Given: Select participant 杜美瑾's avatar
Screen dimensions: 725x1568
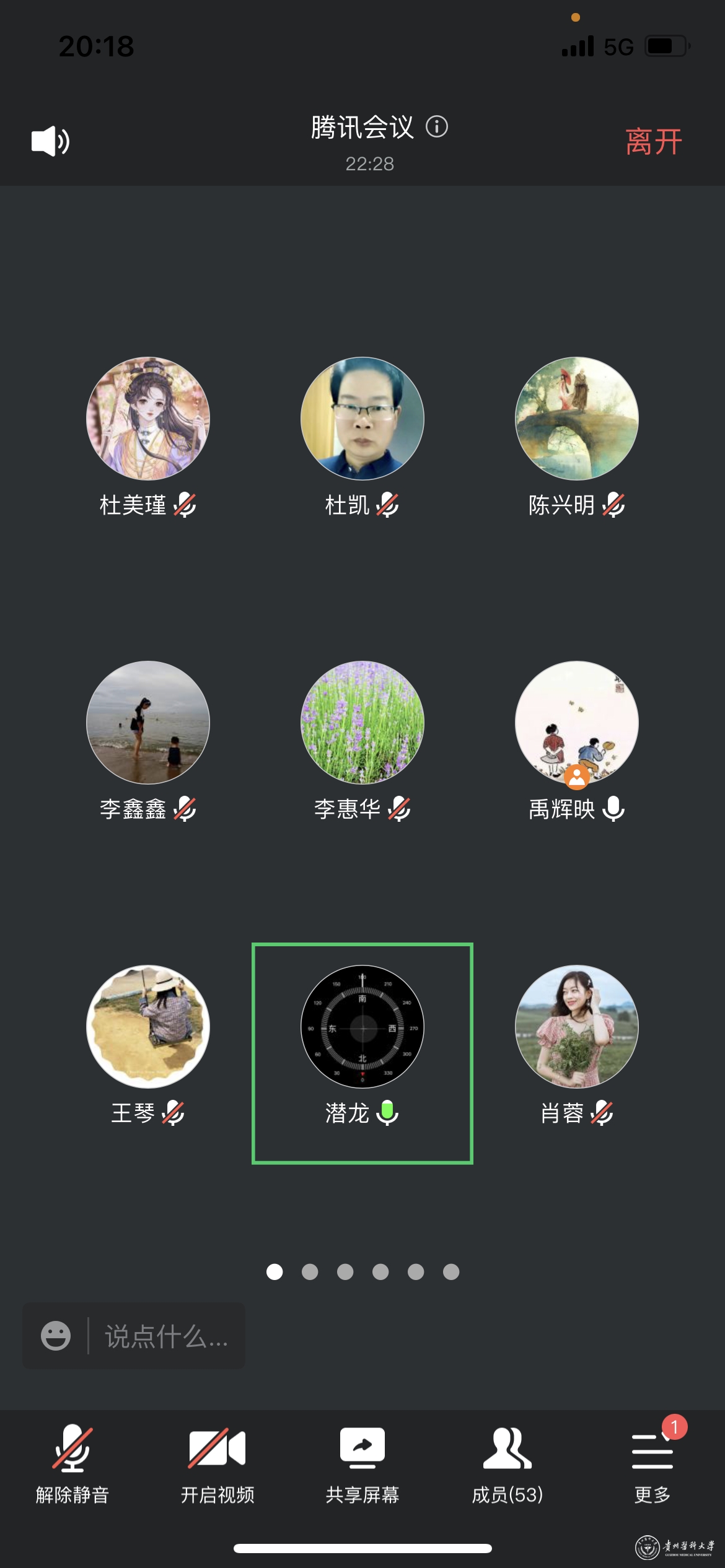Looking at the screenshot, I should click(x=148, y=419).
